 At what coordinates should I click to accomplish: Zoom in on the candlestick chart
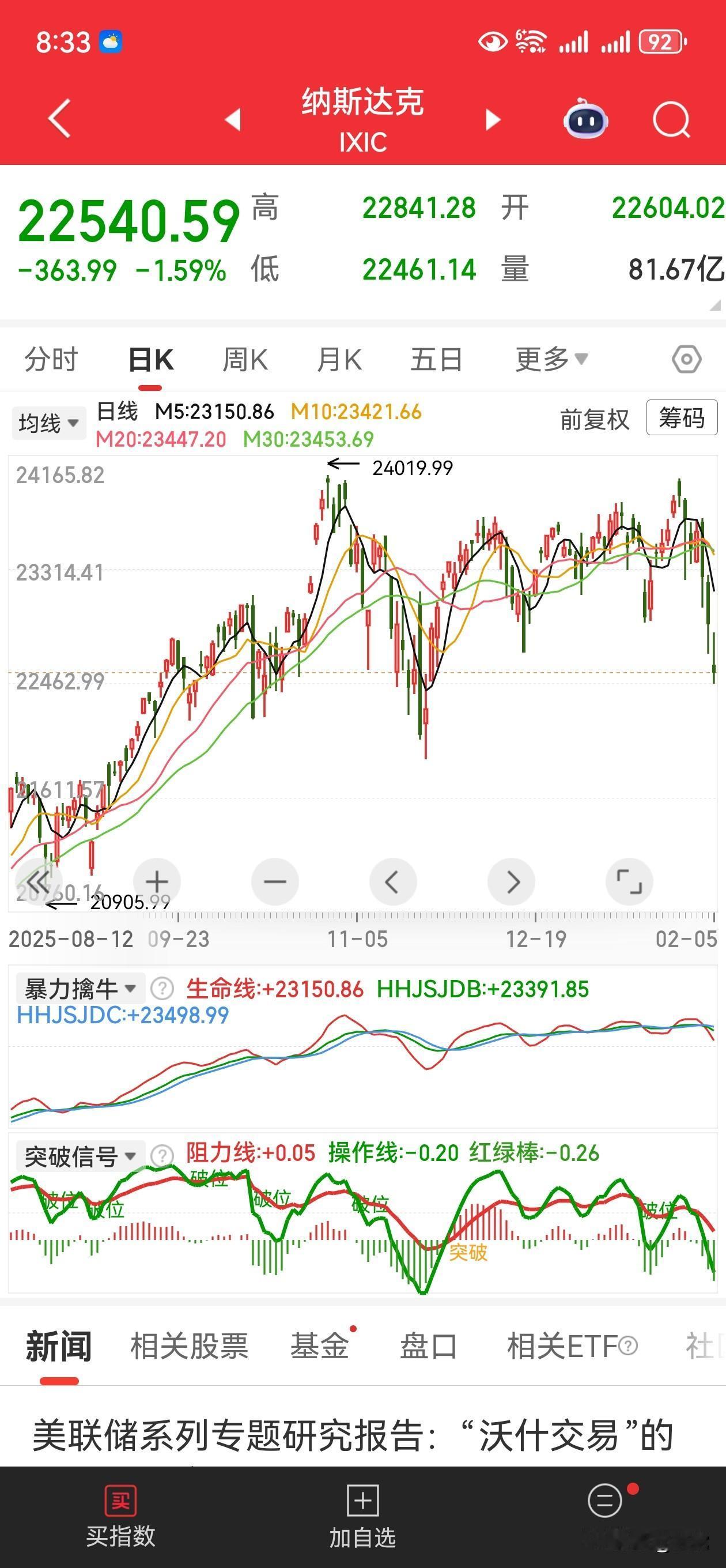(x=157, y=881)
